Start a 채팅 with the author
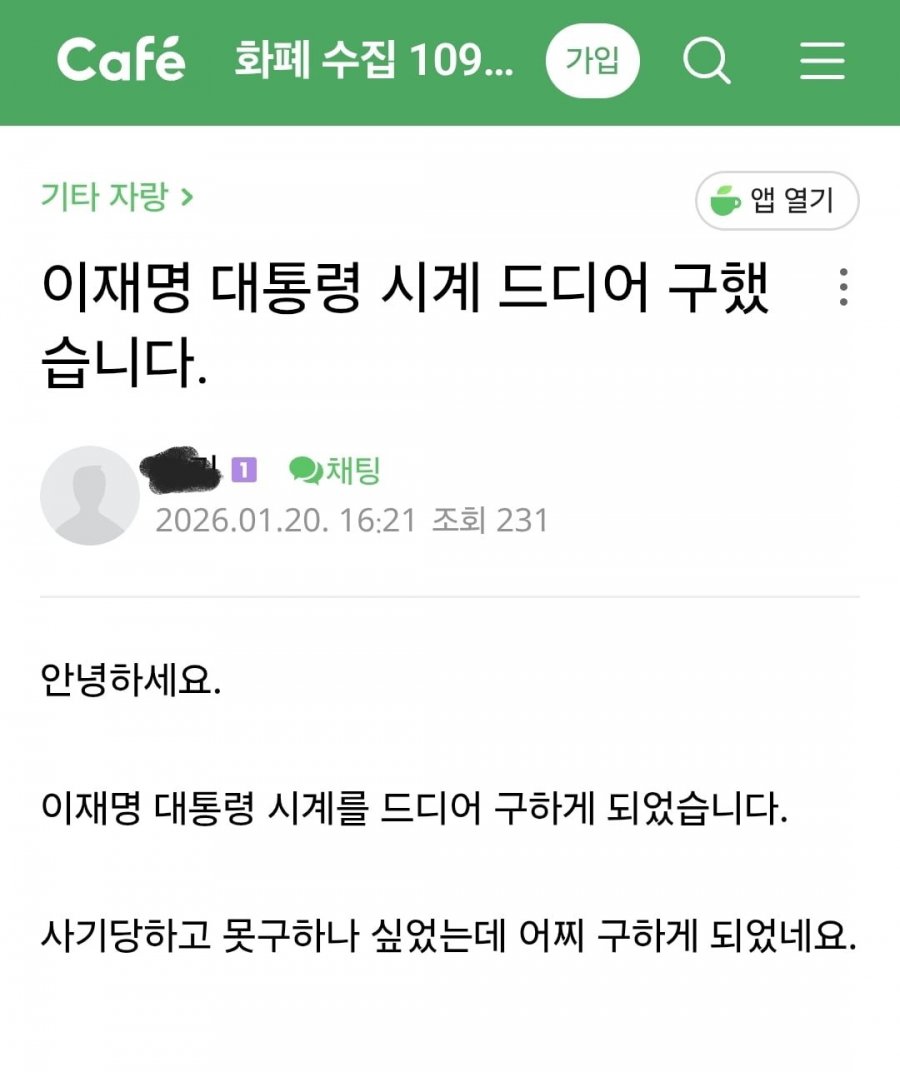Image resolution: width=900 pixels, height=1072 pixels. pyautogui.click(x=335, y=470)
